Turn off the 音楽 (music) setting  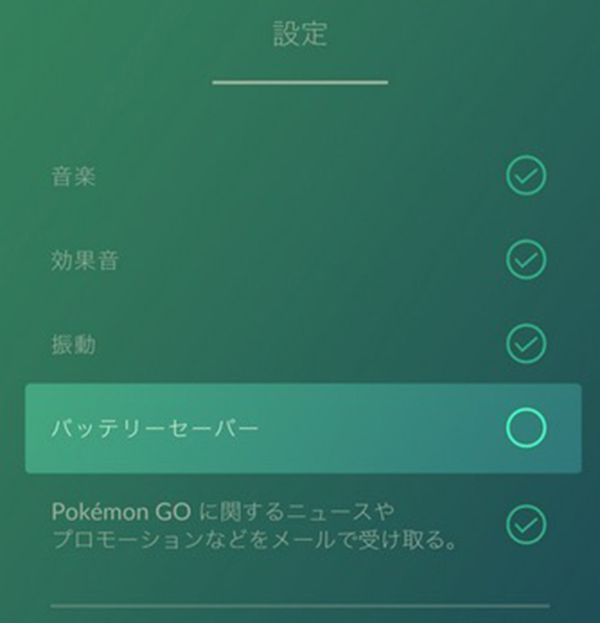526,177
